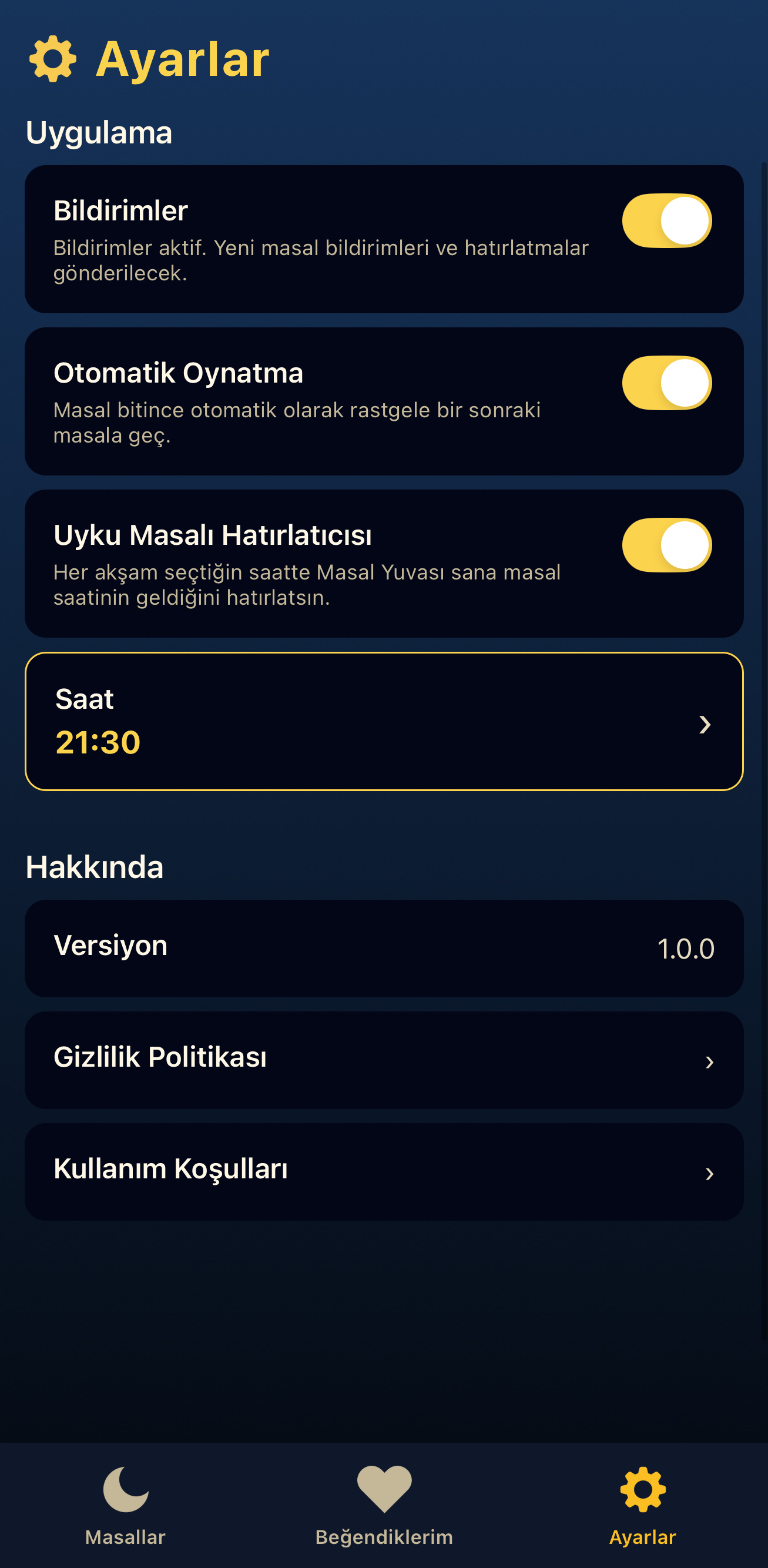Switch to the Masallar tab
768x1568 pixels.
click(x=124, y=1510)
